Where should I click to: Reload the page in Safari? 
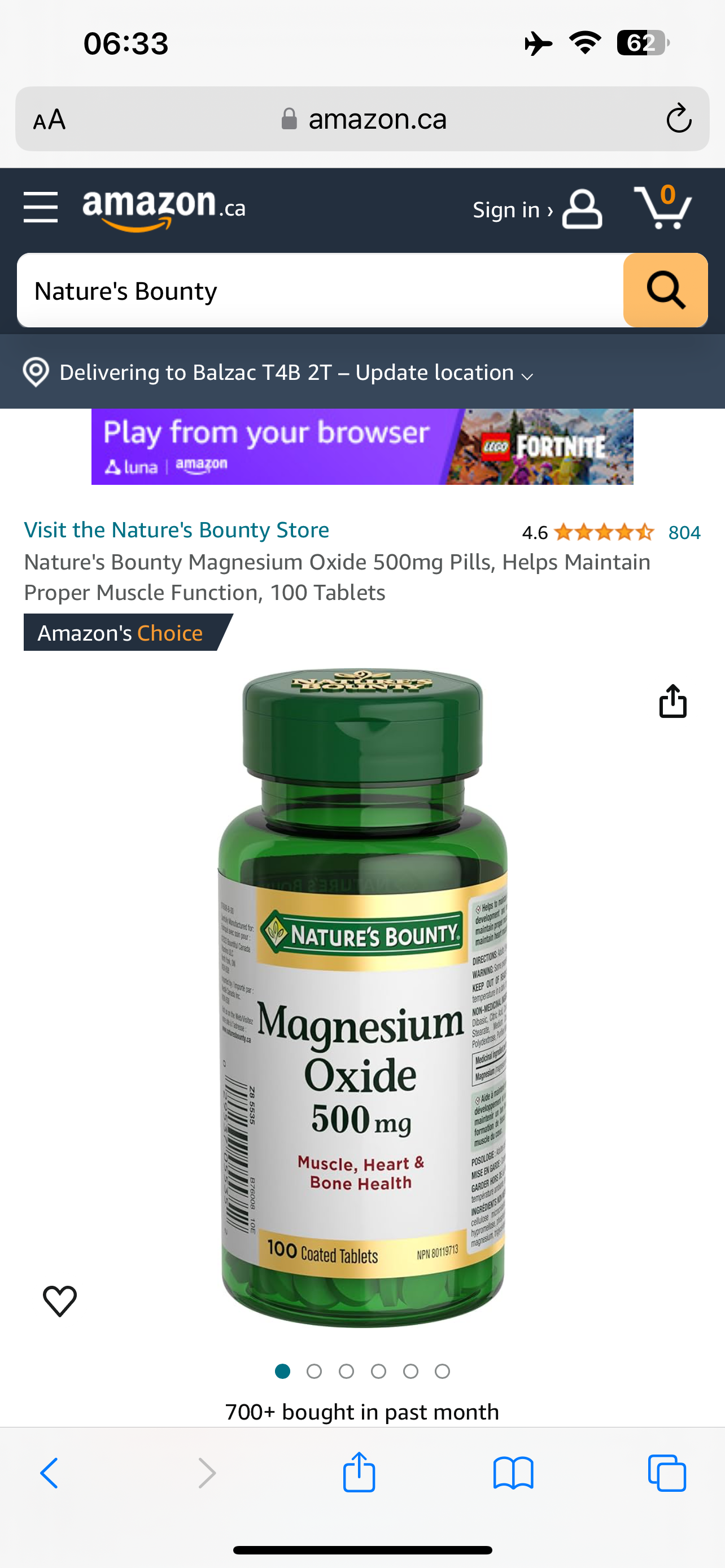click(x=678, y=119)
